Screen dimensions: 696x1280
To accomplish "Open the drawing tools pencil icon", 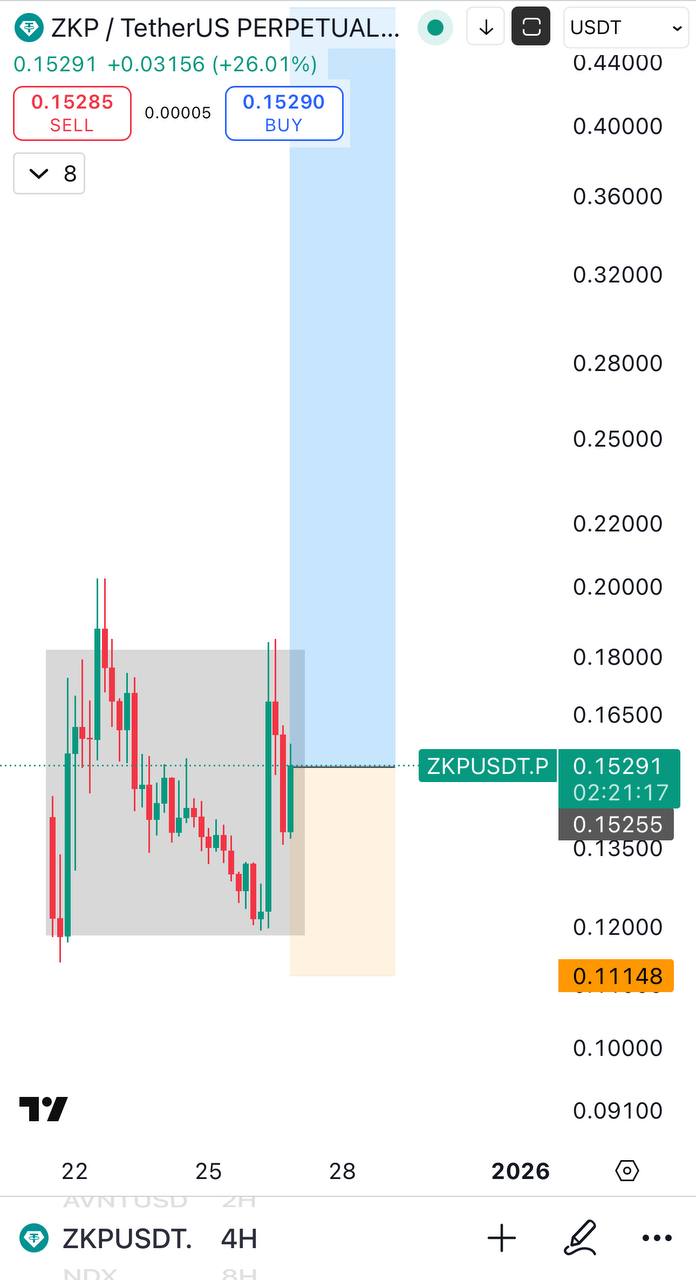I will (579, 1239).
